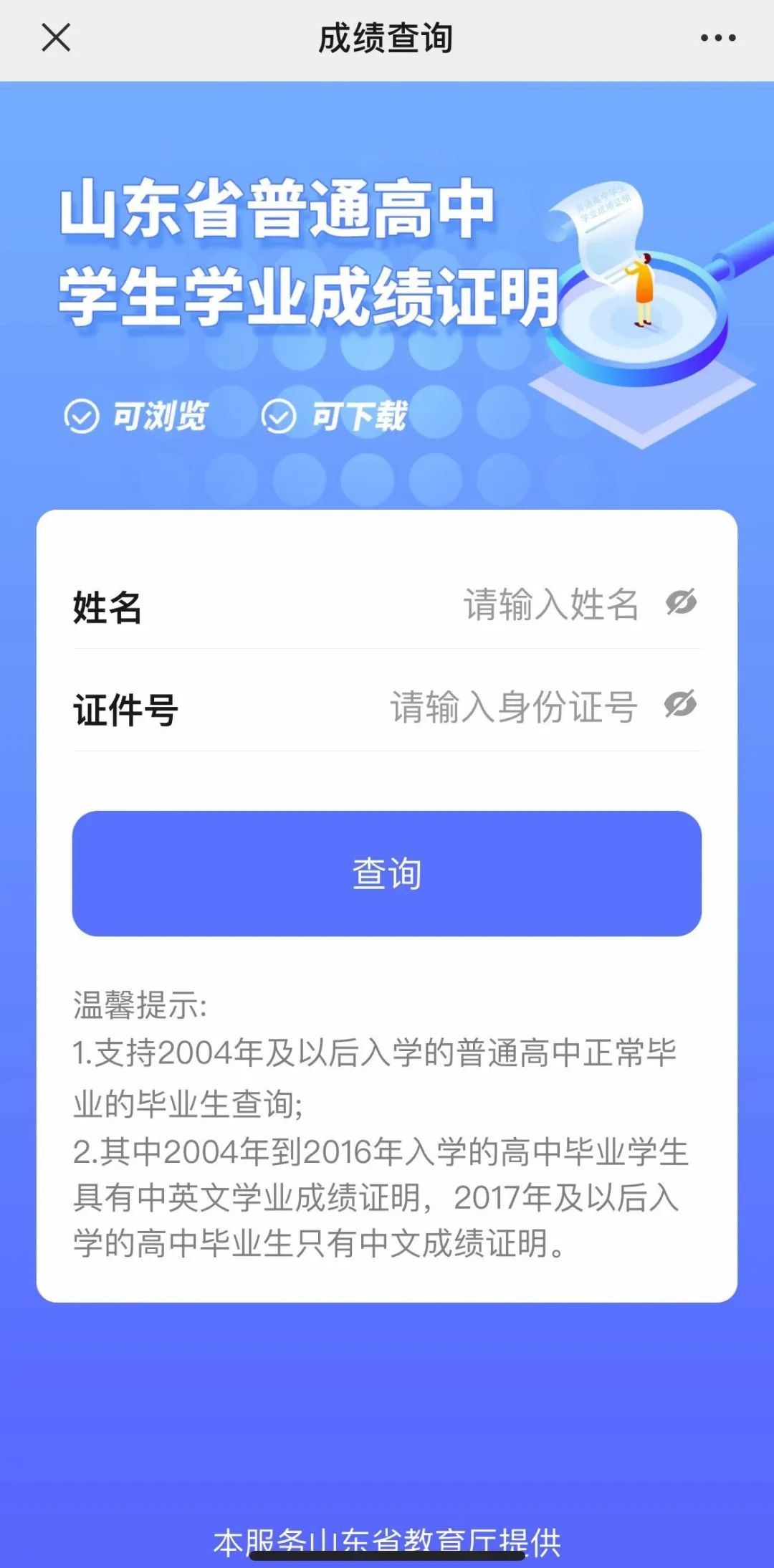The width and height of the screenshot is (774, 1568).
Task: Click the blue 查询 button bar
Action: (387, 872)
